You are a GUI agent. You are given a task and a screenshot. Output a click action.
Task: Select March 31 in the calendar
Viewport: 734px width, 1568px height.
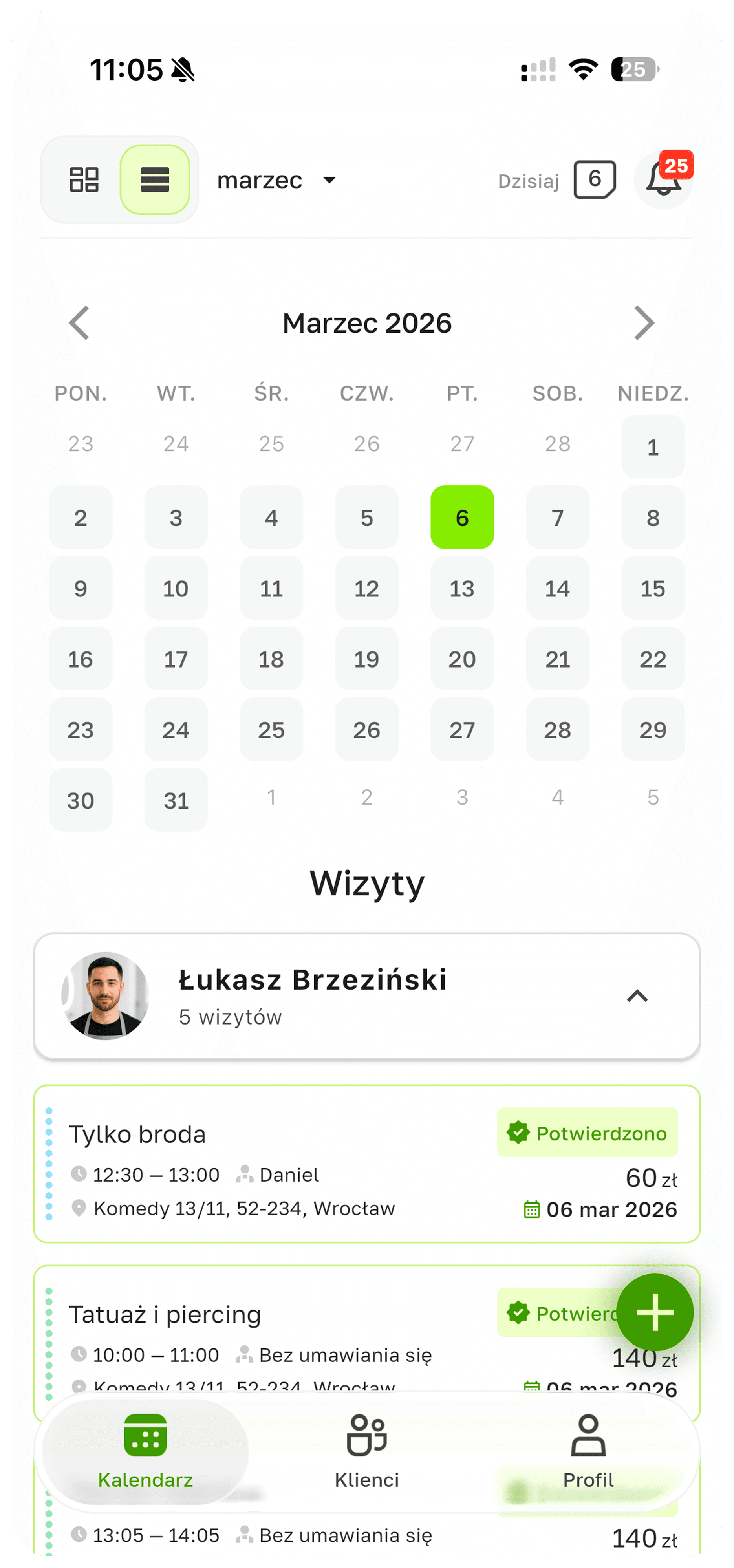coord(176,800)
